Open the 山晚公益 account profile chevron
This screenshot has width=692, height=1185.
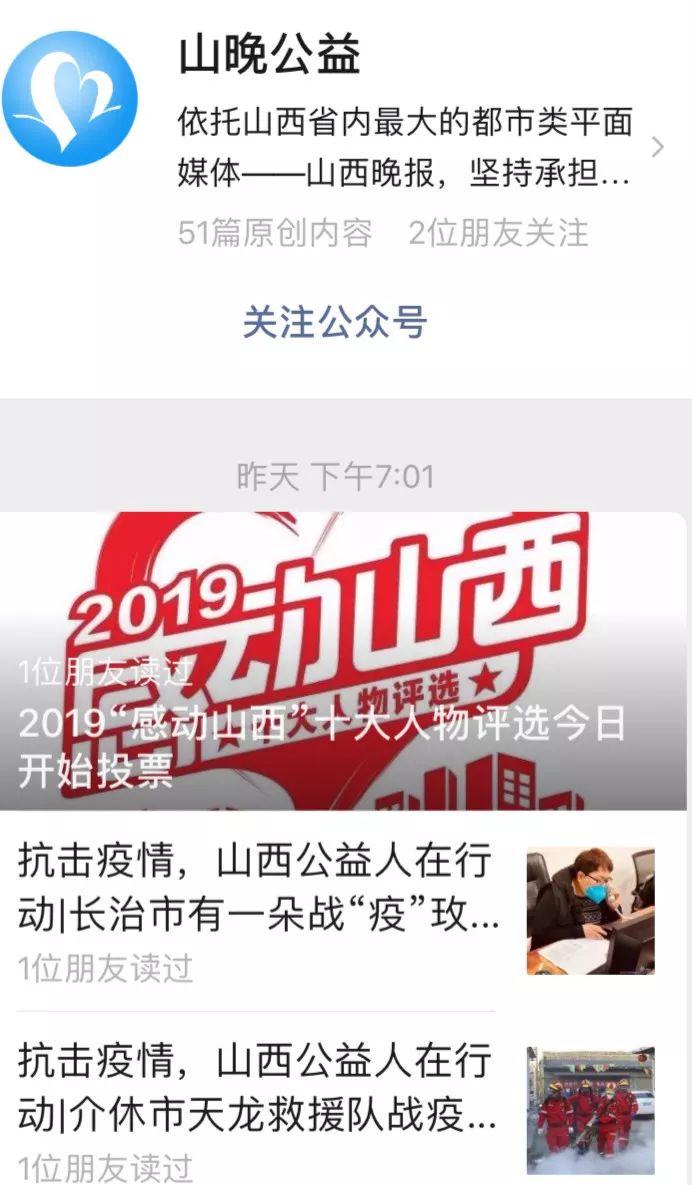(657, 148)
